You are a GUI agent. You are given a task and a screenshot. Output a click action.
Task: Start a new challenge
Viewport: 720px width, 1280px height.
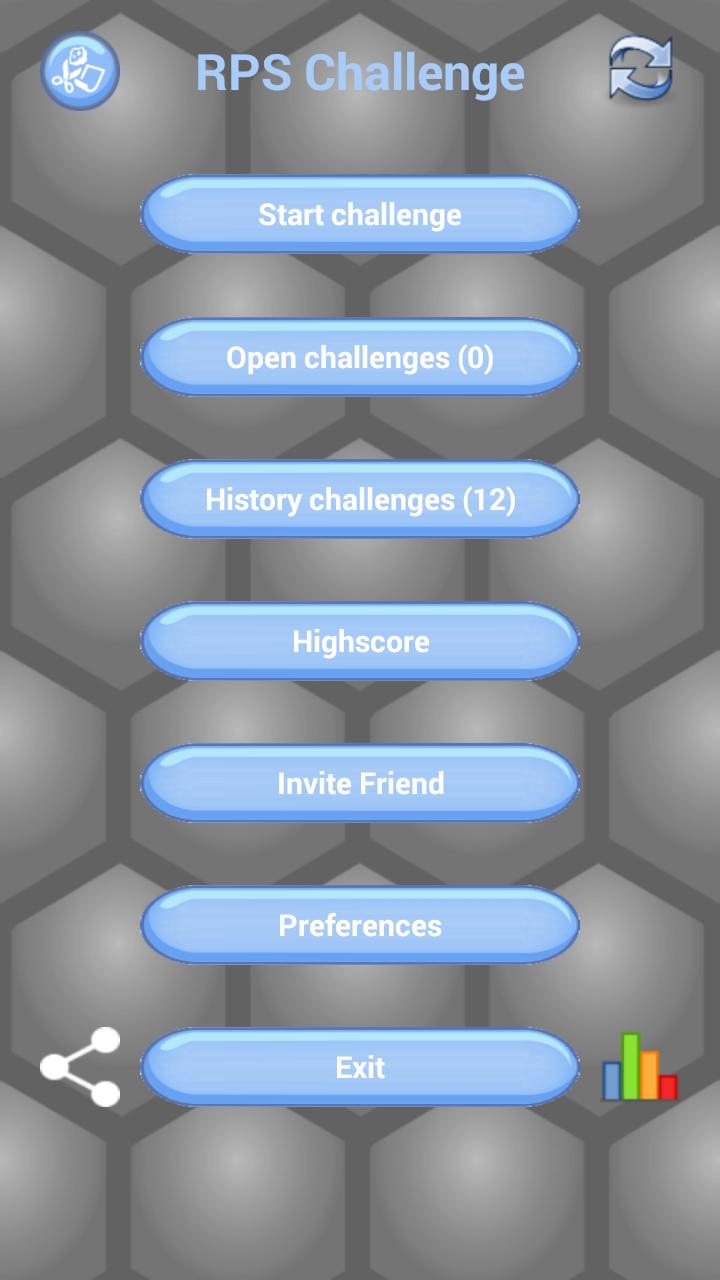[360, 213]
